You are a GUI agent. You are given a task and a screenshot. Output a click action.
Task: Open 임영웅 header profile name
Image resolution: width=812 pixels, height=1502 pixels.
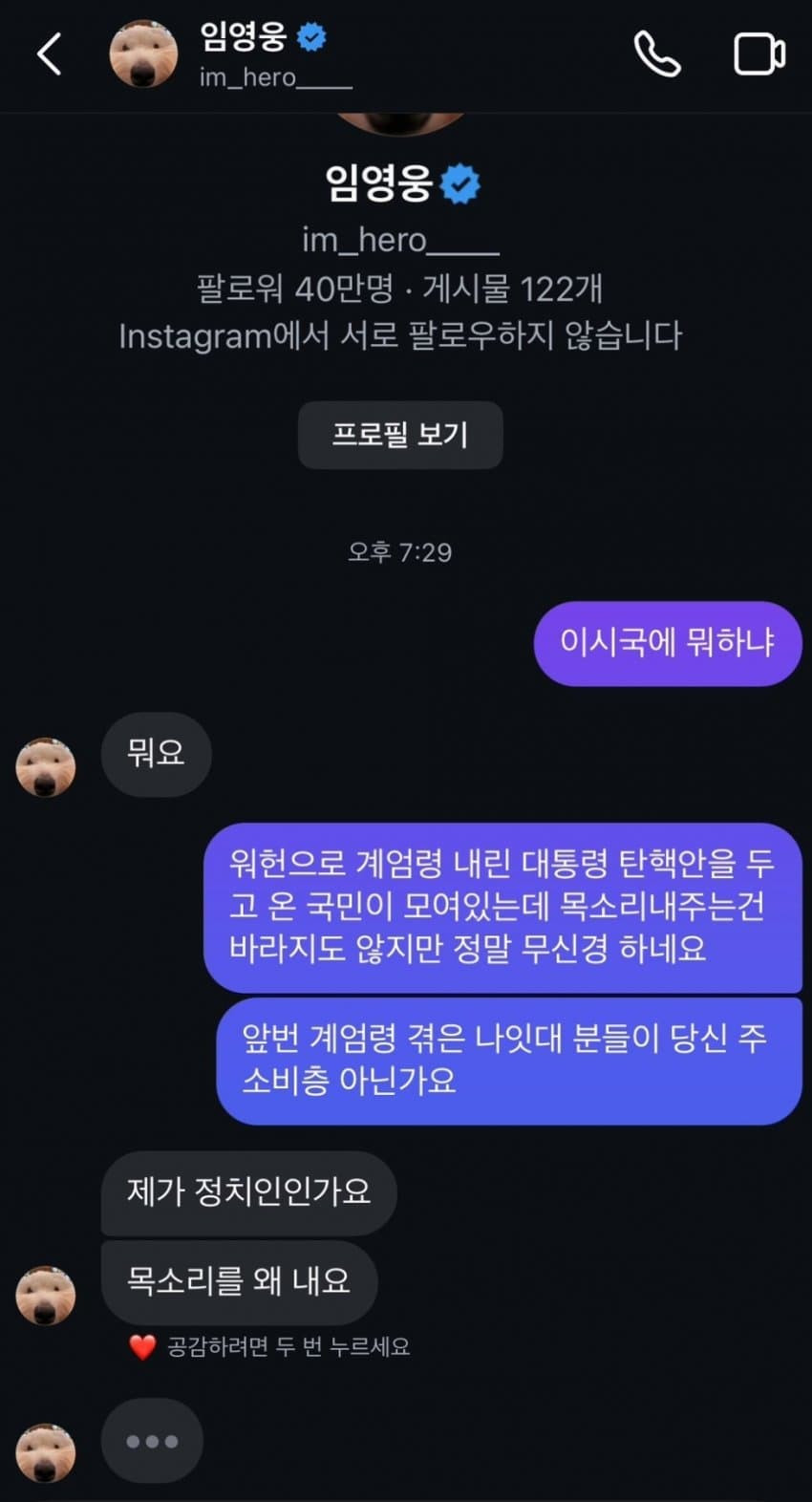244,36
